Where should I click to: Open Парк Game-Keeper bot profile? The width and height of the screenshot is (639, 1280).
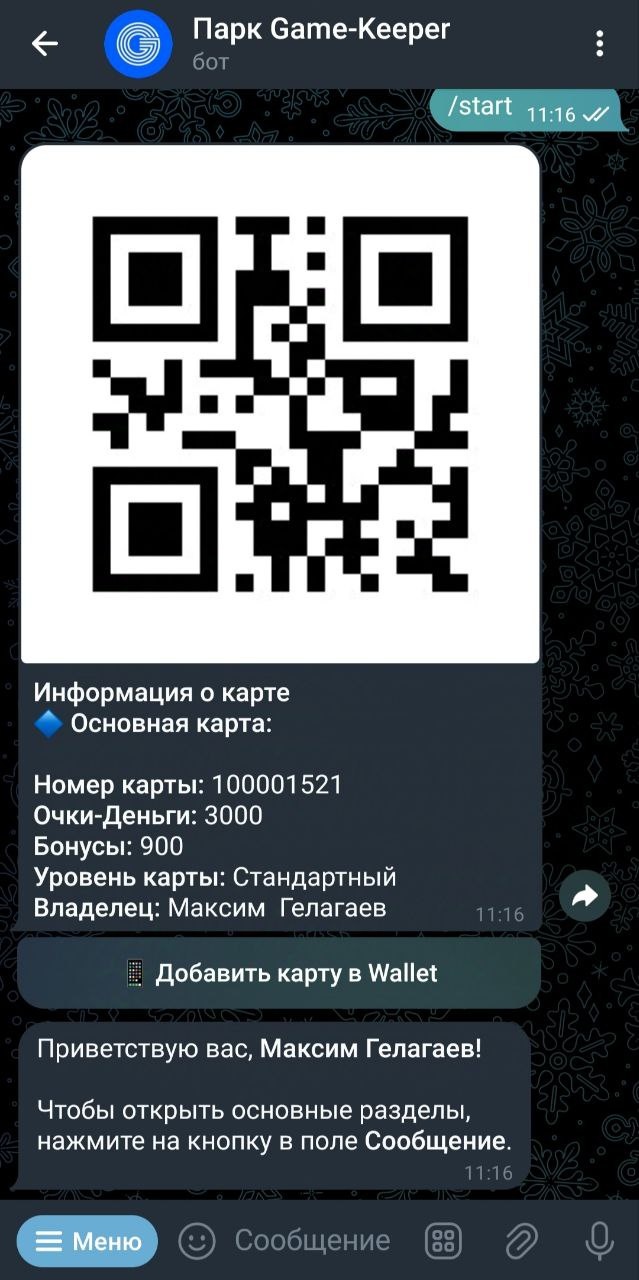click(x=320, y=43)
